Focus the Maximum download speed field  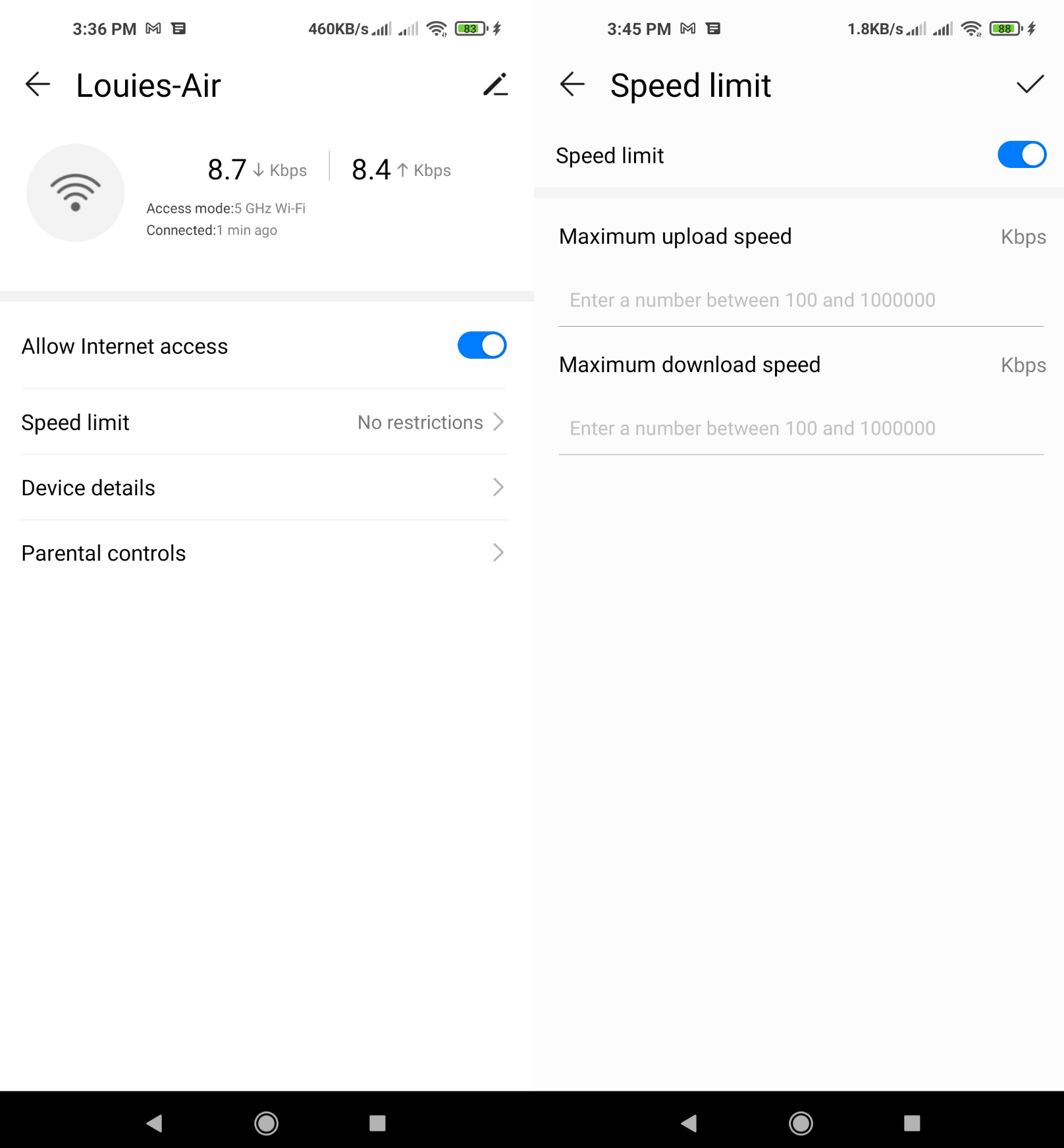click(x=801, y=429)
